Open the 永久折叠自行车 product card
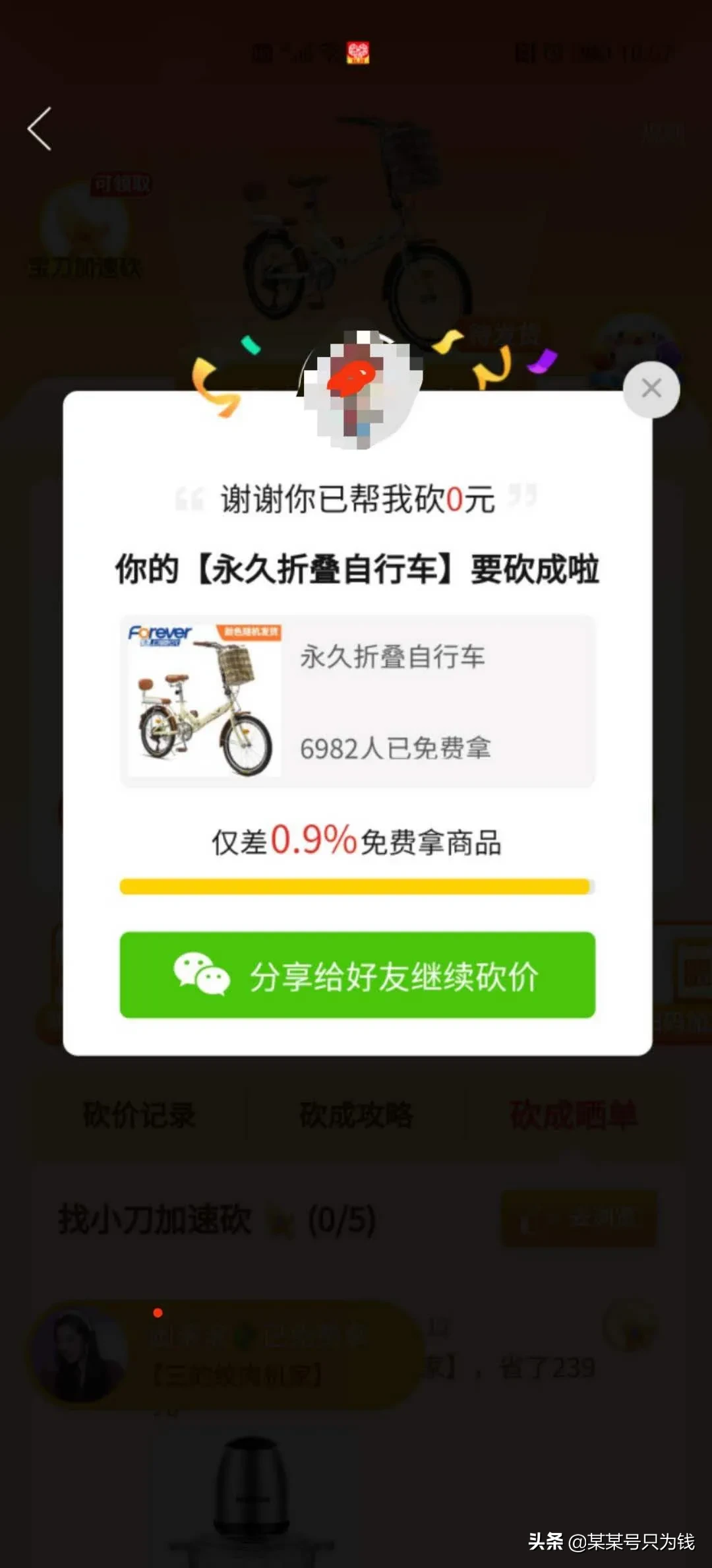Image resolution: width=712 pixels, height=1568 pixels. pos(357,701)
